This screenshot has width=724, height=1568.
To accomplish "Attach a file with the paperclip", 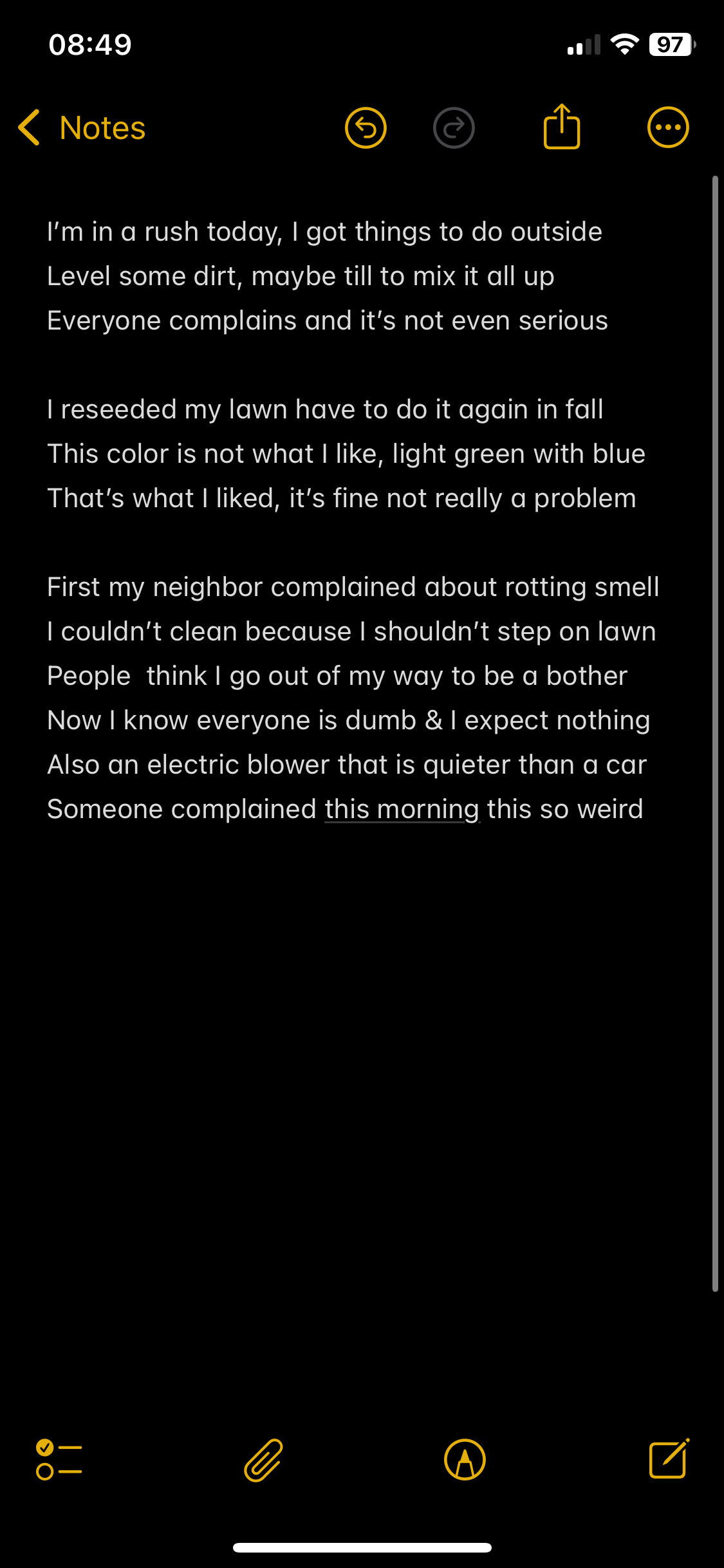I will [263, 1459].
